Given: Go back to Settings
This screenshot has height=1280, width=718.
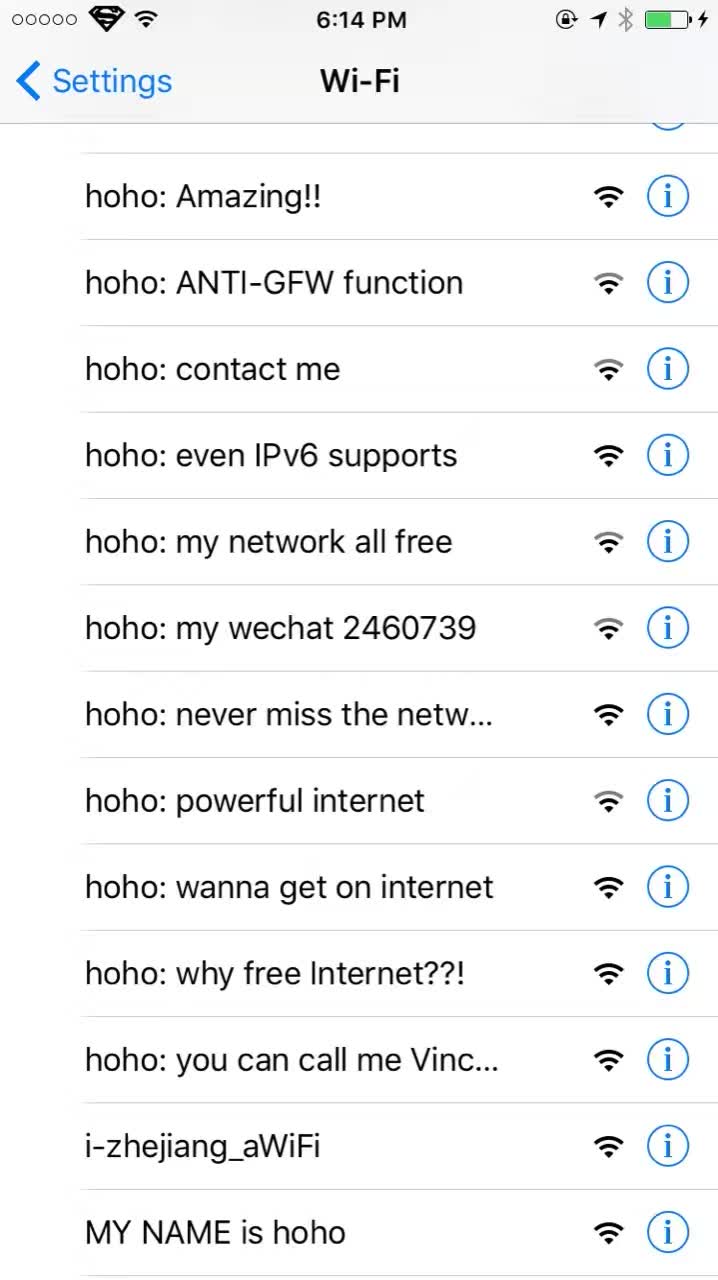Looking at the screenshot, I should [94, 81].
